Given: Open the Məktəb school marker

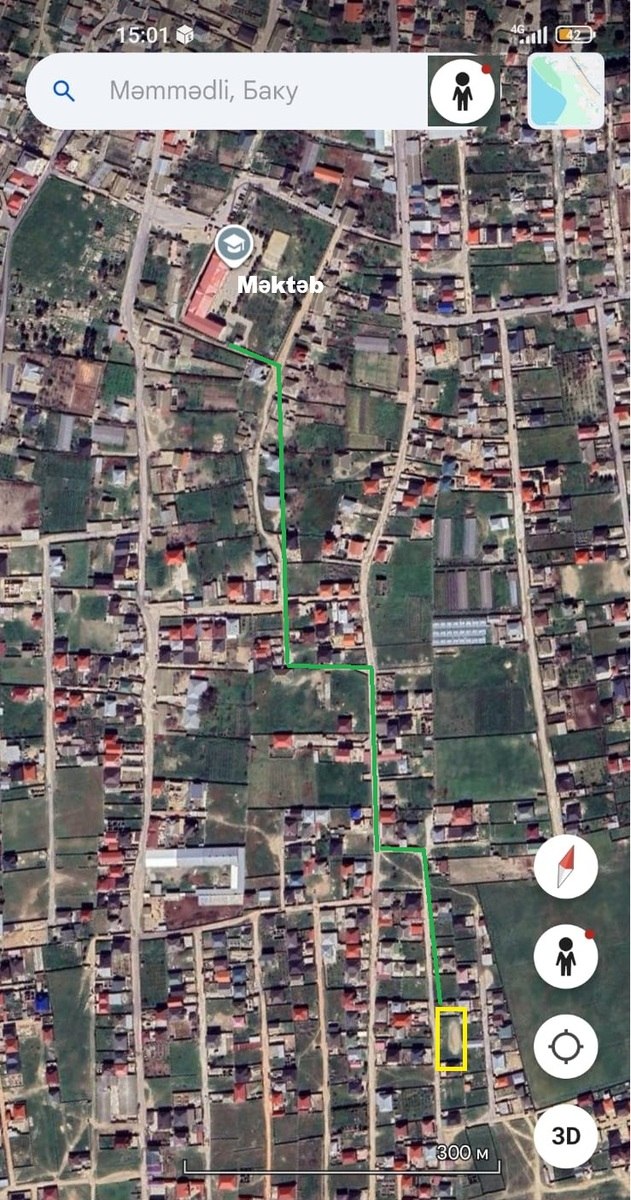Looking at the screenshot, I should tap(234, 243).
